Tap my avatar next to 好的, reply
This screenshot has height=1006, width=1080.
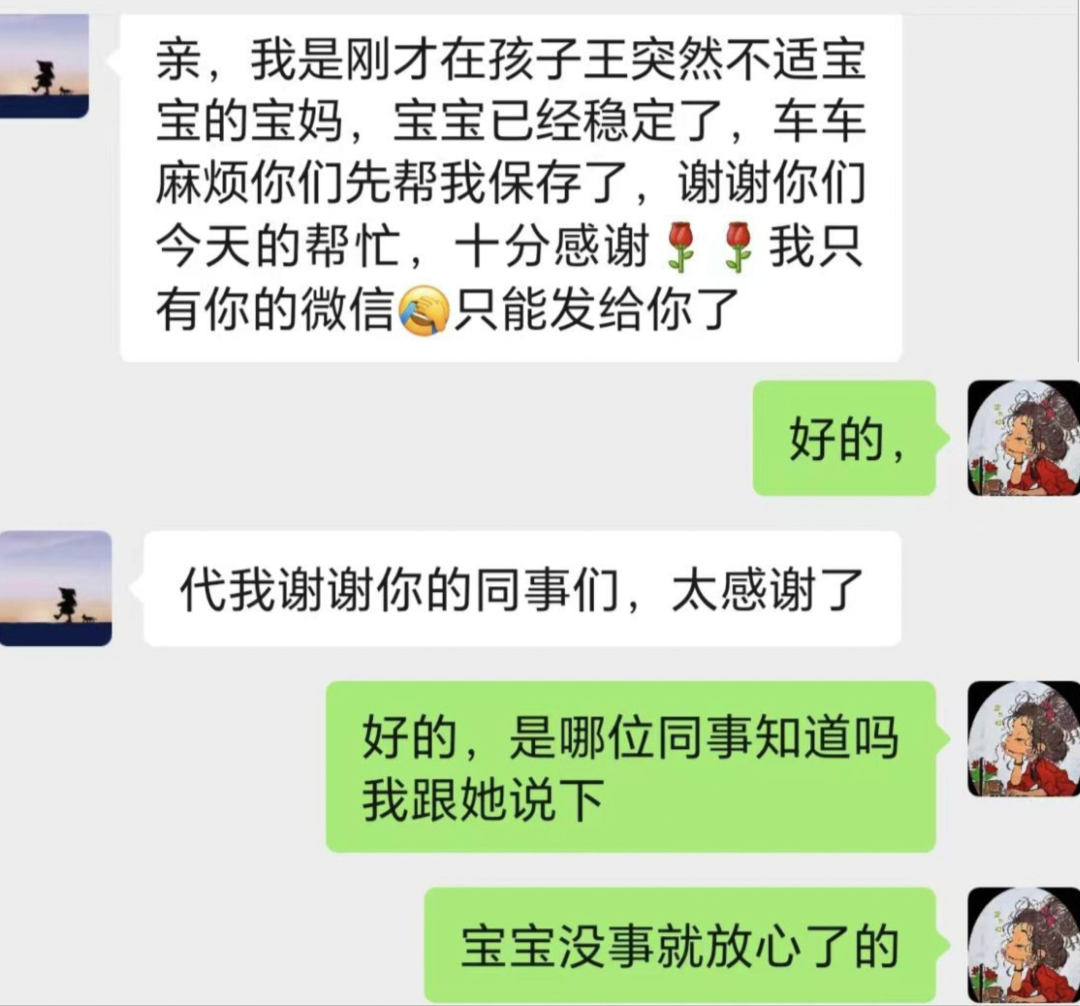[1023, 438]
